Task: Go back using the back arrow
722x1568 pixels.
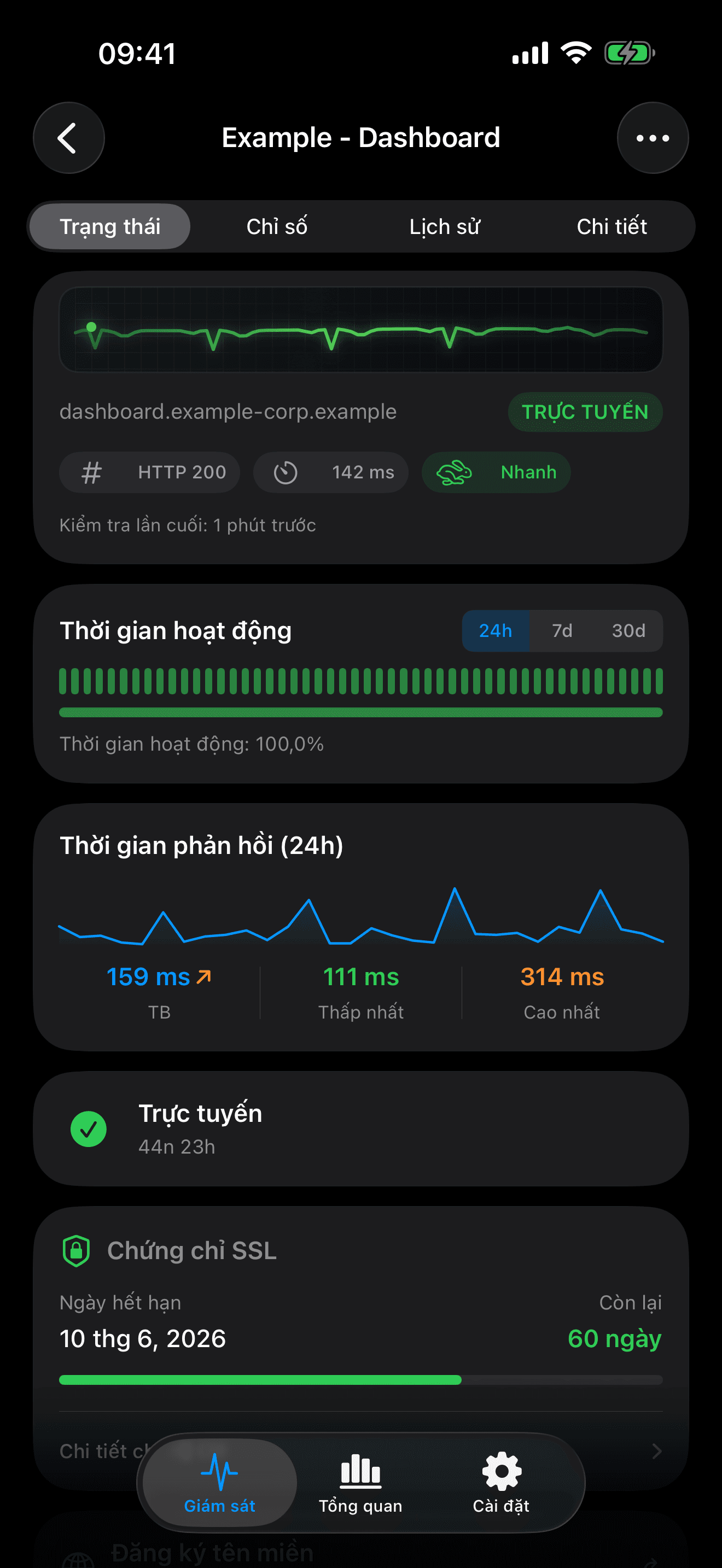Action: point(68,138)
